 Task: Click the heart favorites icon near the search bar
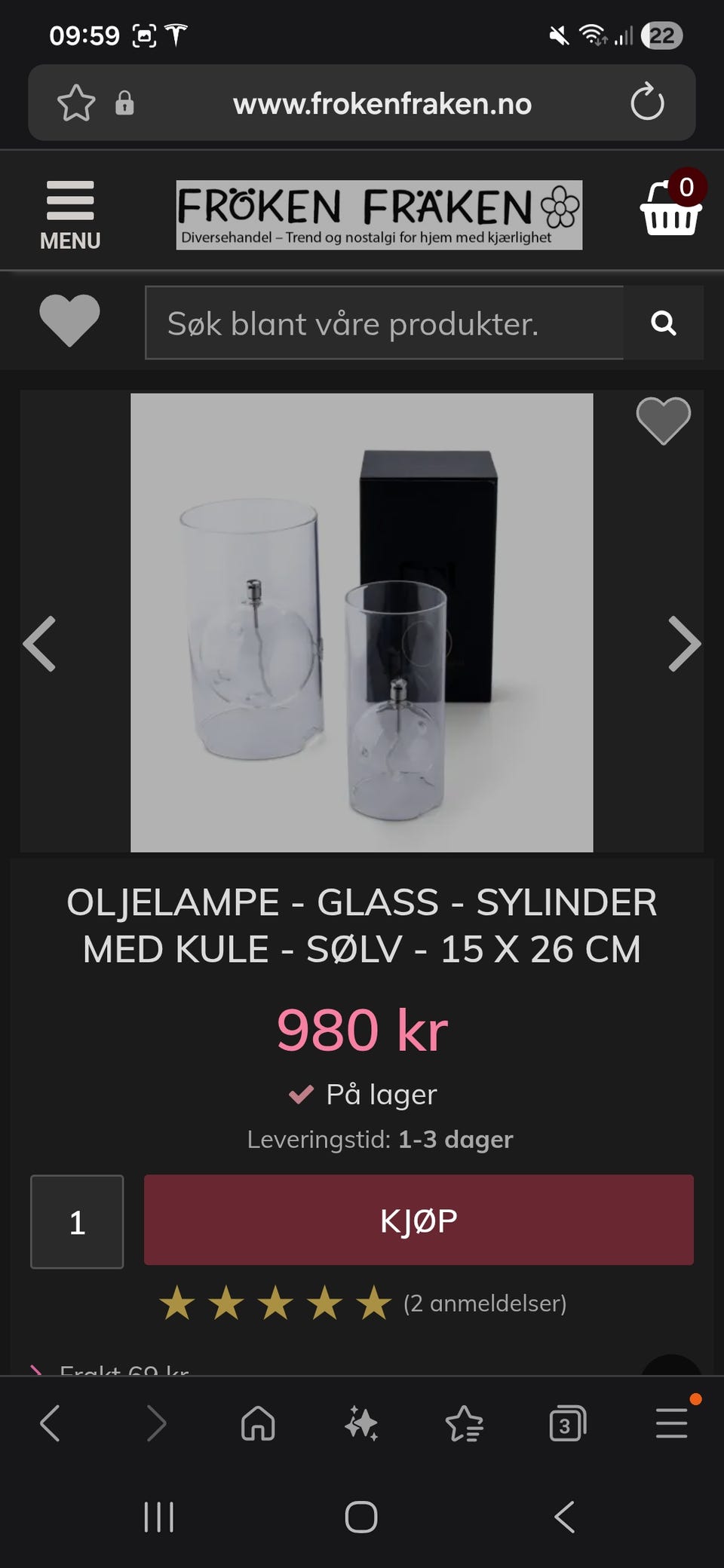coord(69,323)
